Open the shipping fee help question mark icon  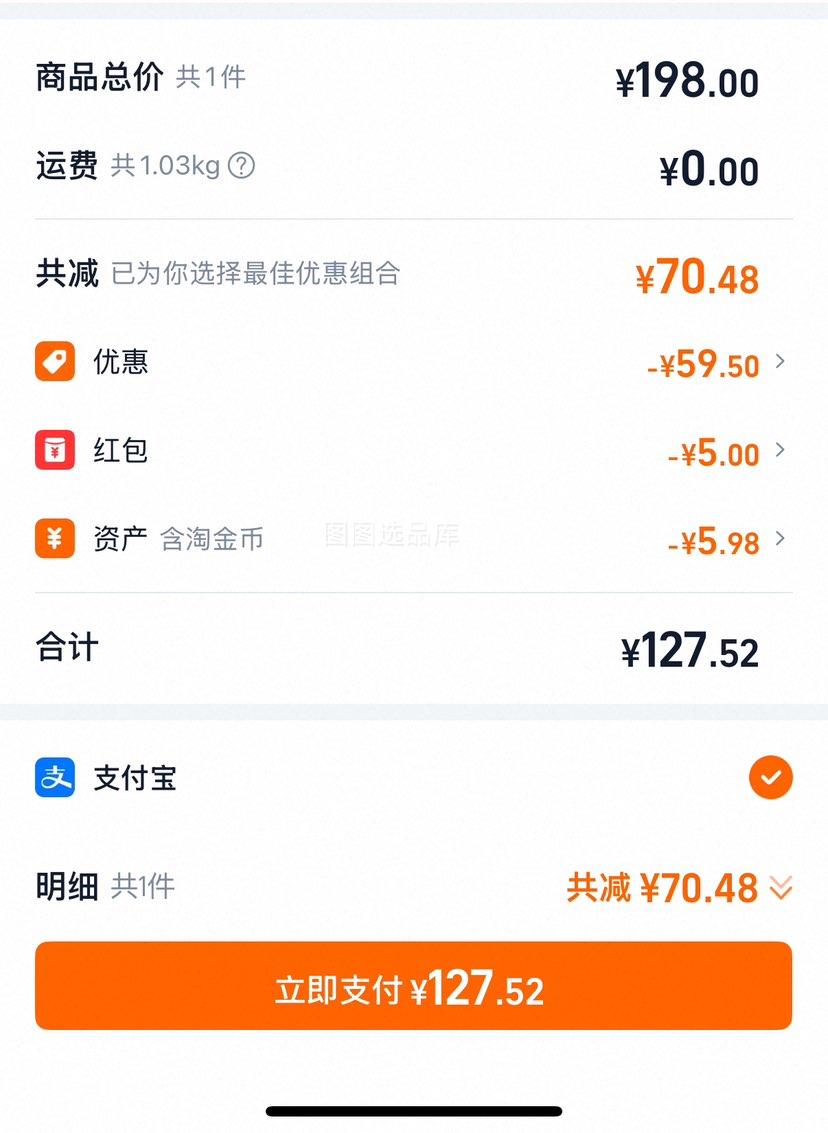tap(240, 167)
